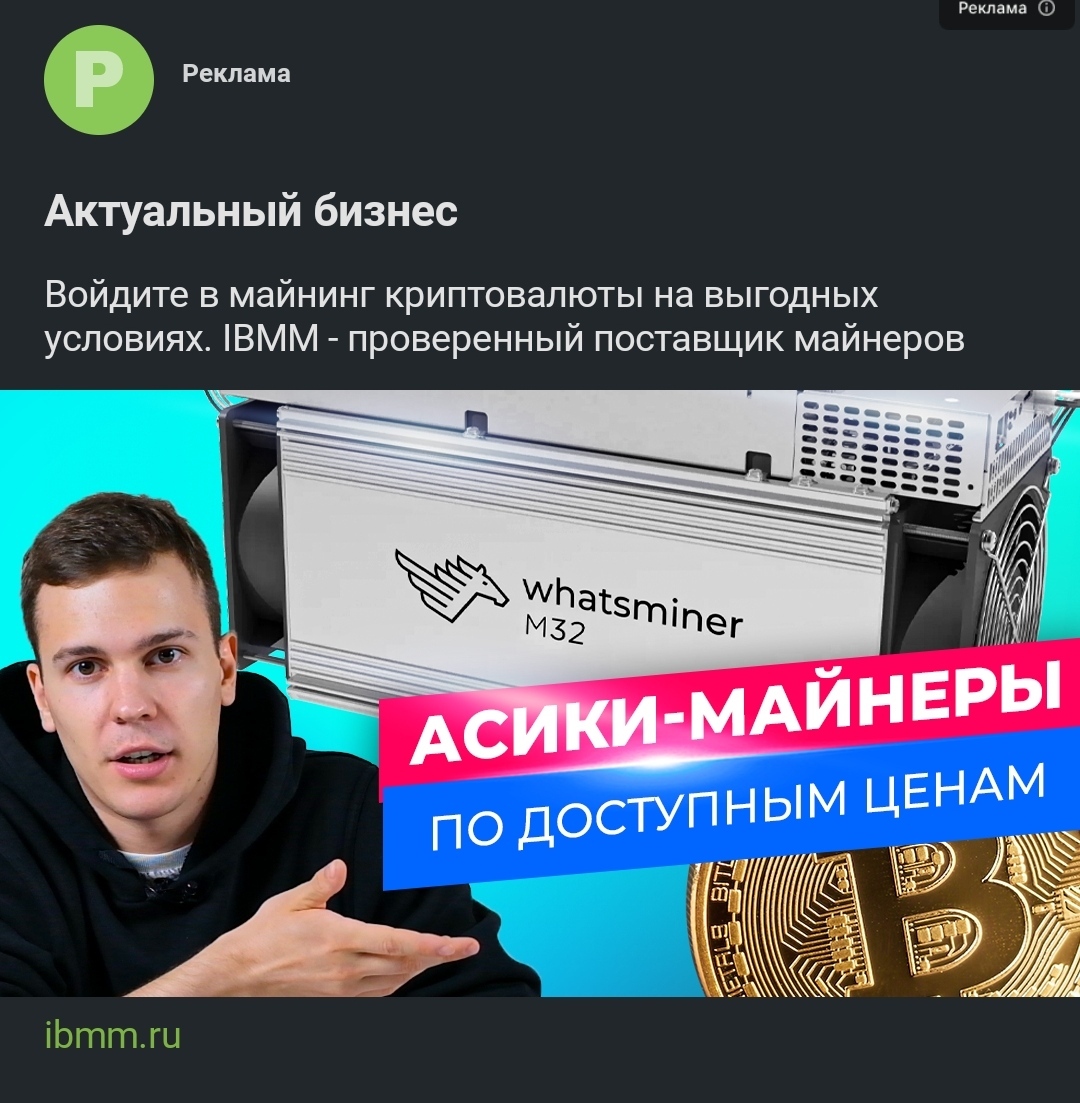The width and height of the screenshot is (1080, 1103).
Task: Open the АСИКИ-МАЙНЕРЫ ad banner image
Action: point(540,692)
